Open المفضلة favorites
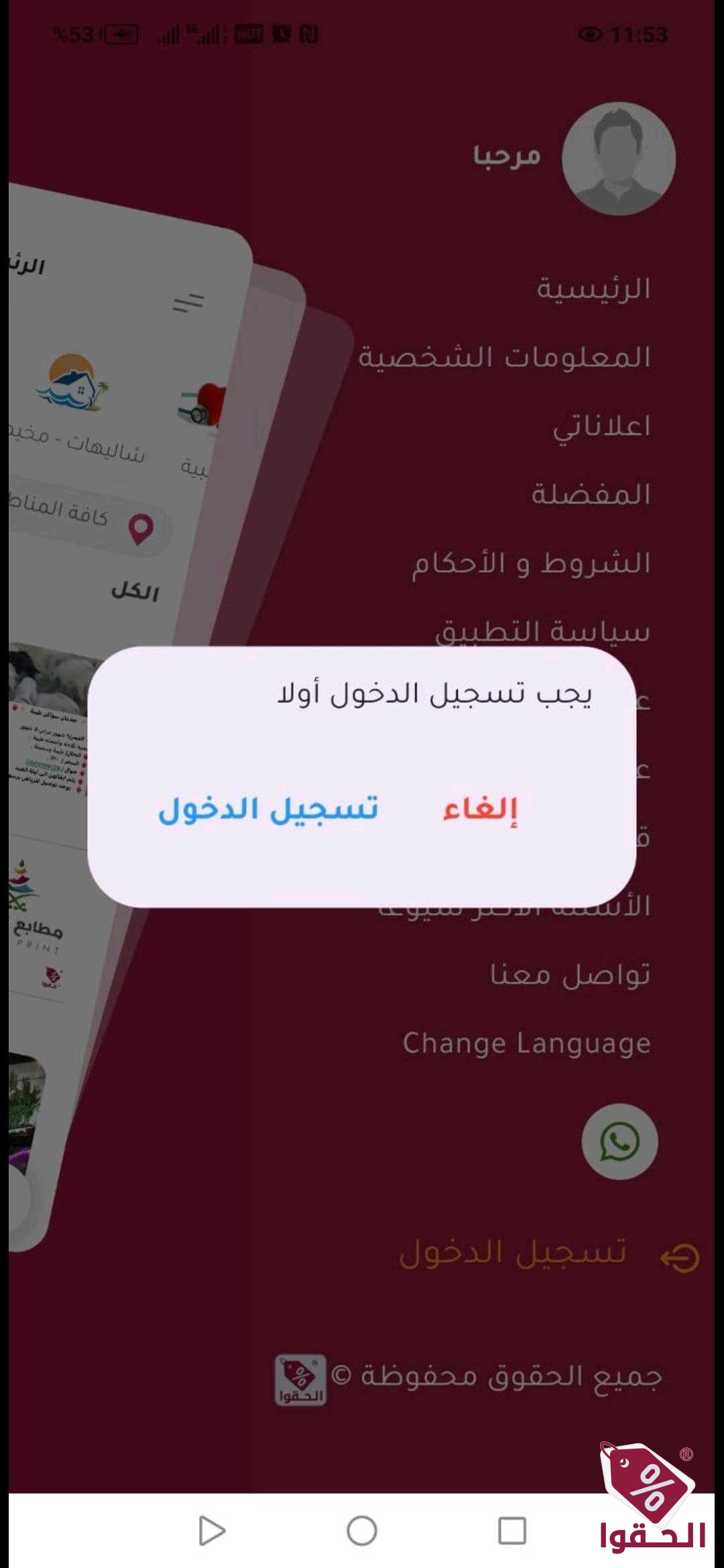 coord(591,495)
